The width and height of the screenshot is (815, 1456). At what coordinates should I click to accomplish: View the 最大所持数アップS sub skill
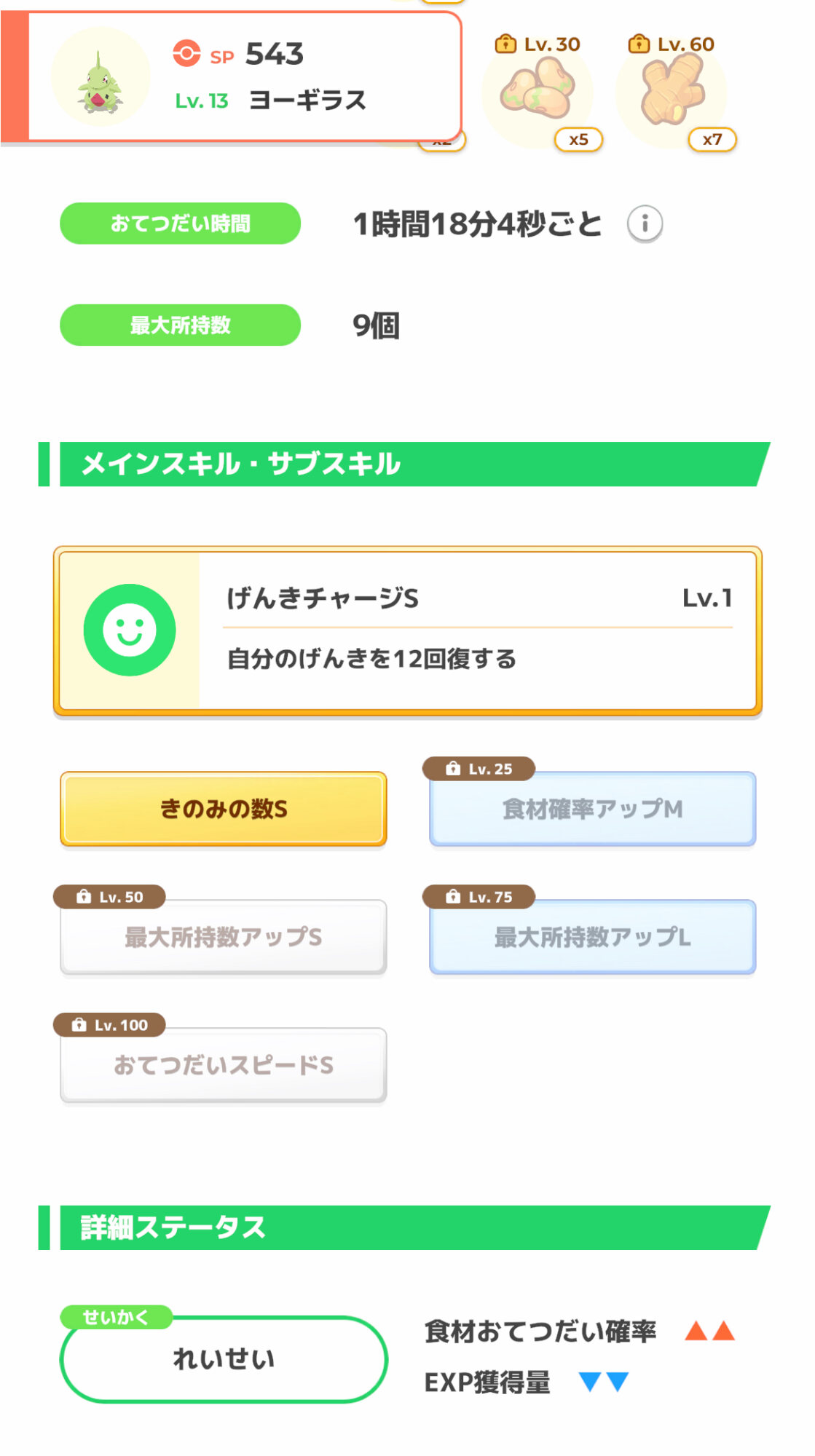[x=224, y=937]
